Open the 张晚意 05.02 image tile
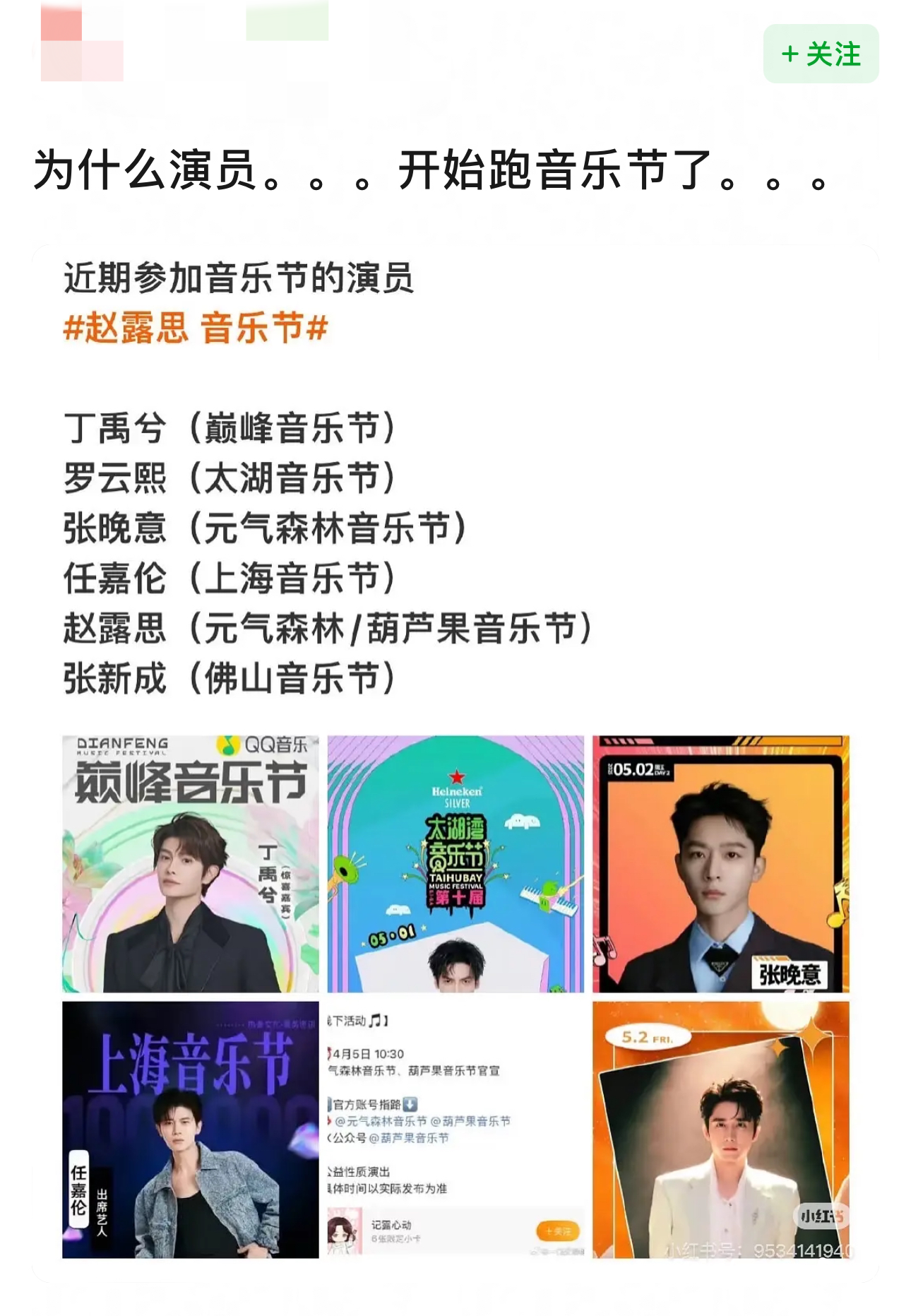This screenshot has width=911, height=1316. point(720,863)
